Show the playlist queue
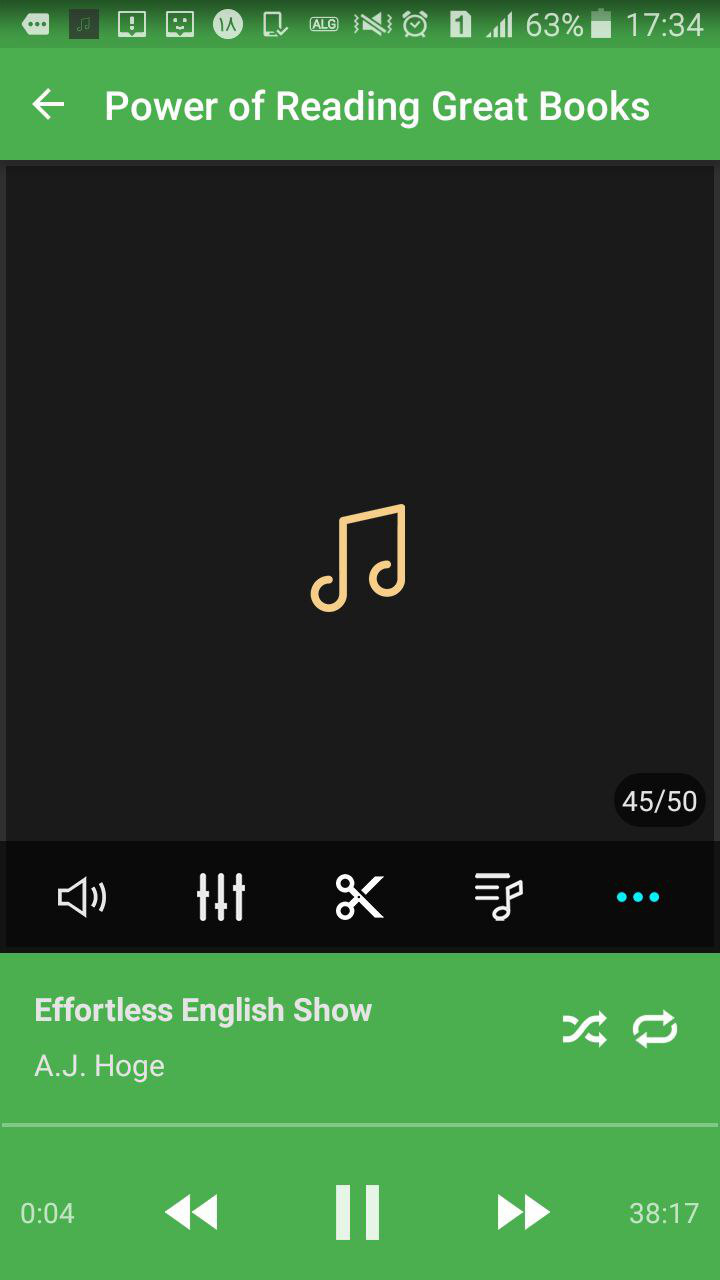 [499, 897]
